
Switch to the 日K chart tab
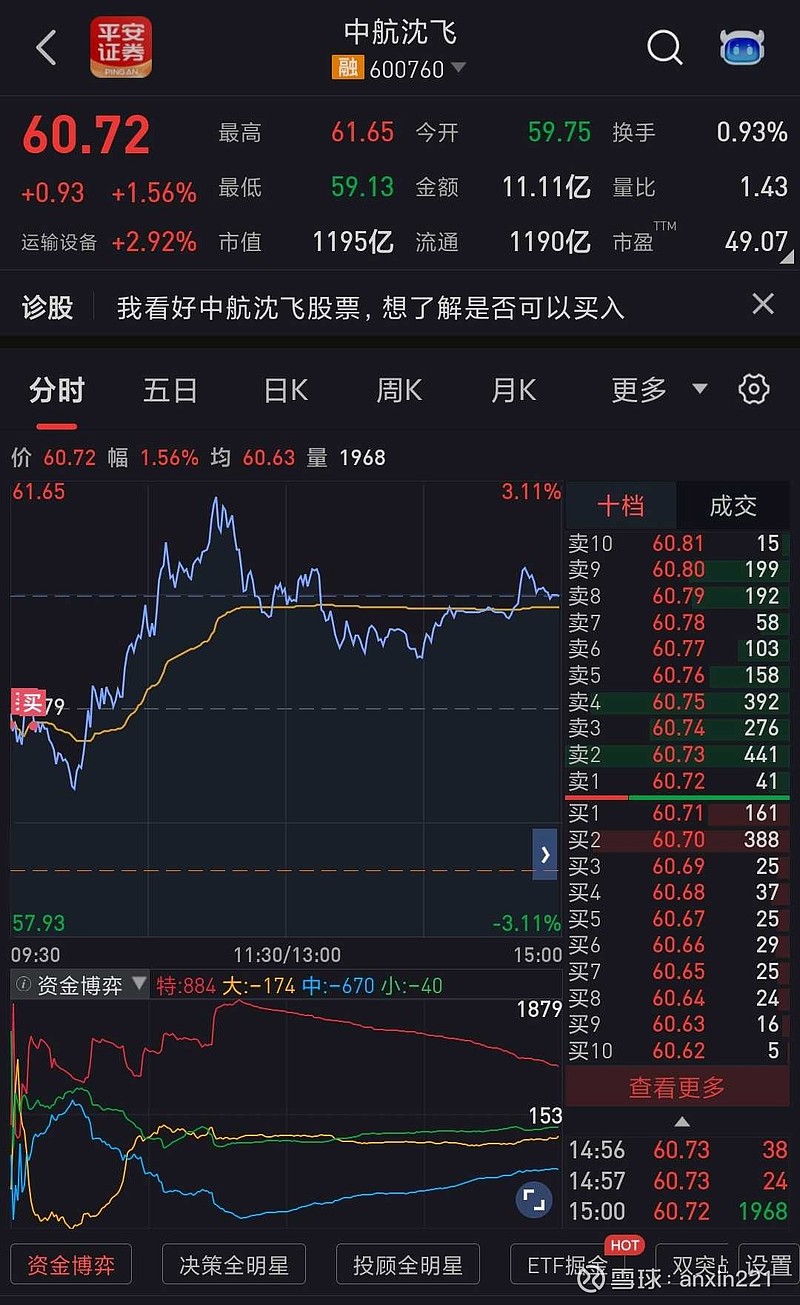point(285,390)
